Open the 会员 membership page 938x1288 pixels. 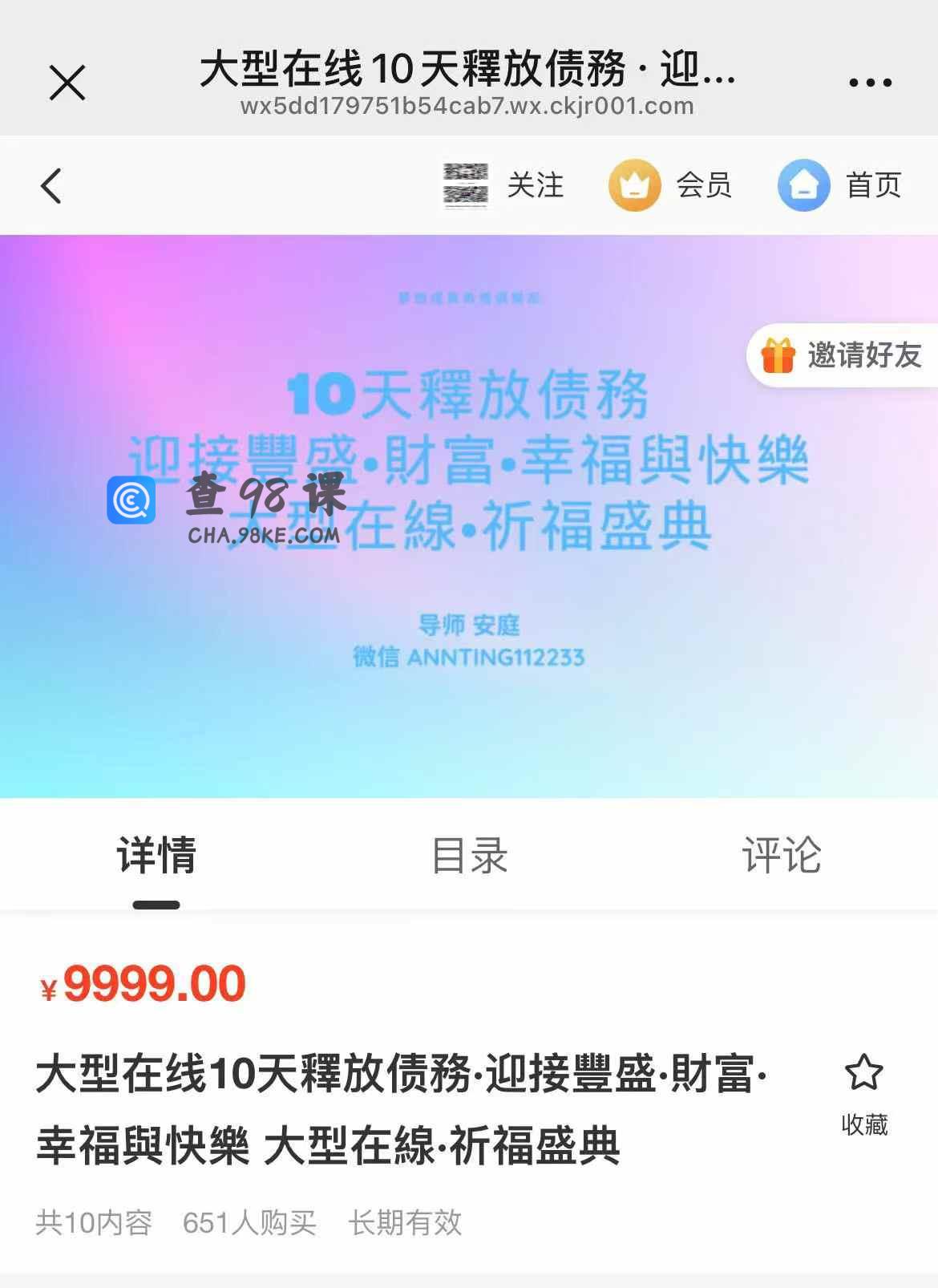[671, 185]
